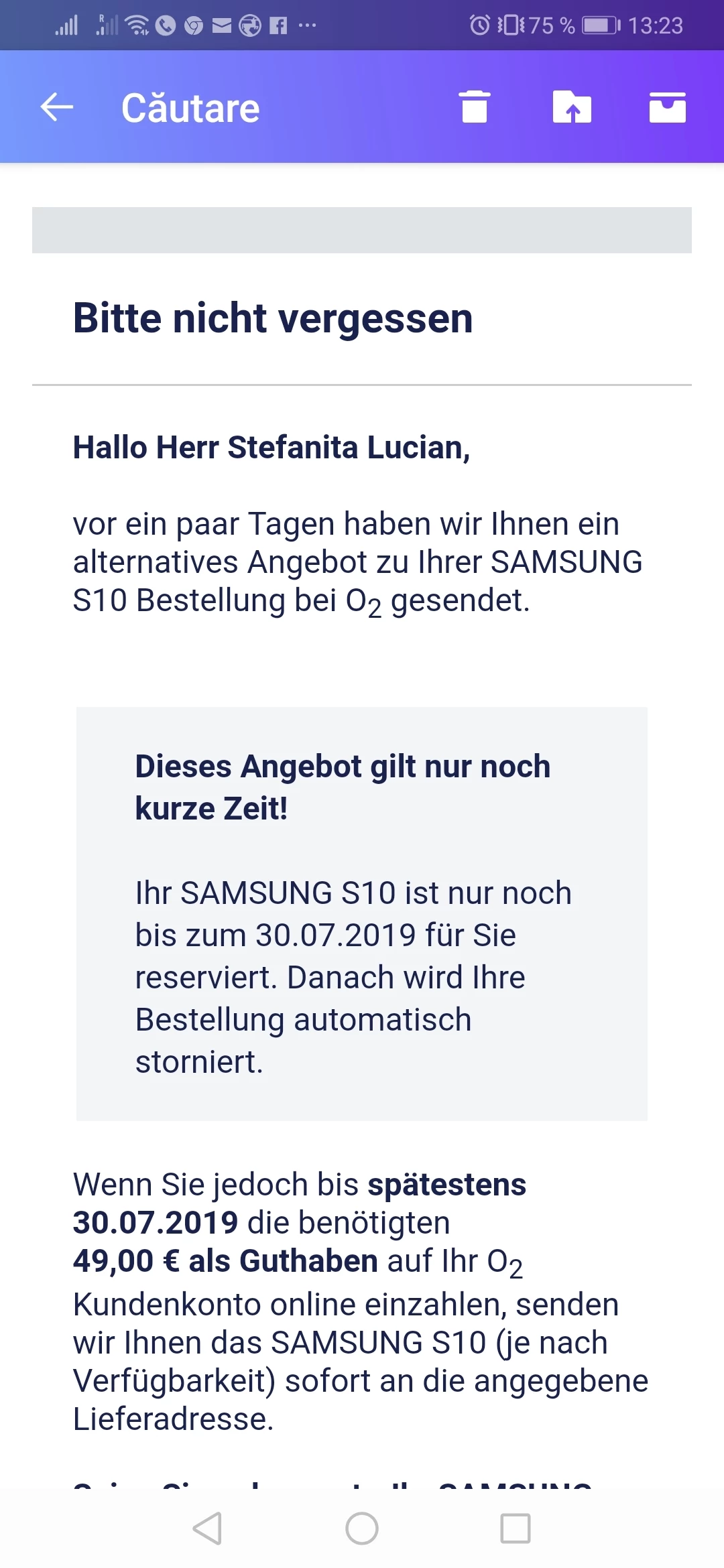Screen dimensions: 724x1568
Task: Delete this email with the trash icon
Action: [475, 107]
